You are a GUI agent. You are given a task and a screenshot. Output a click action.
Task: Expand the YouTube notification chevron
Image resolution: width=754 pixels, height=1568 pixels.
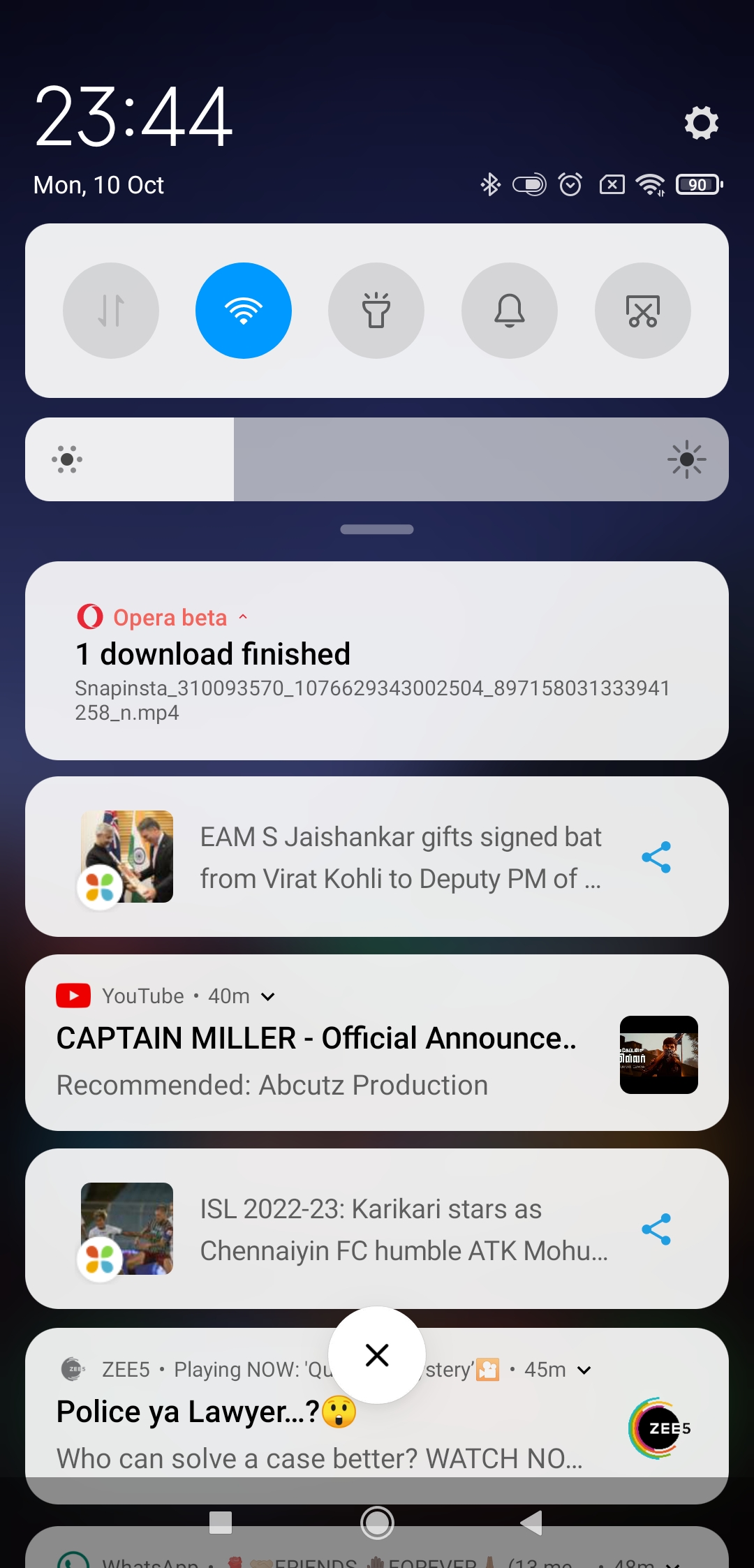pos(268,997)
